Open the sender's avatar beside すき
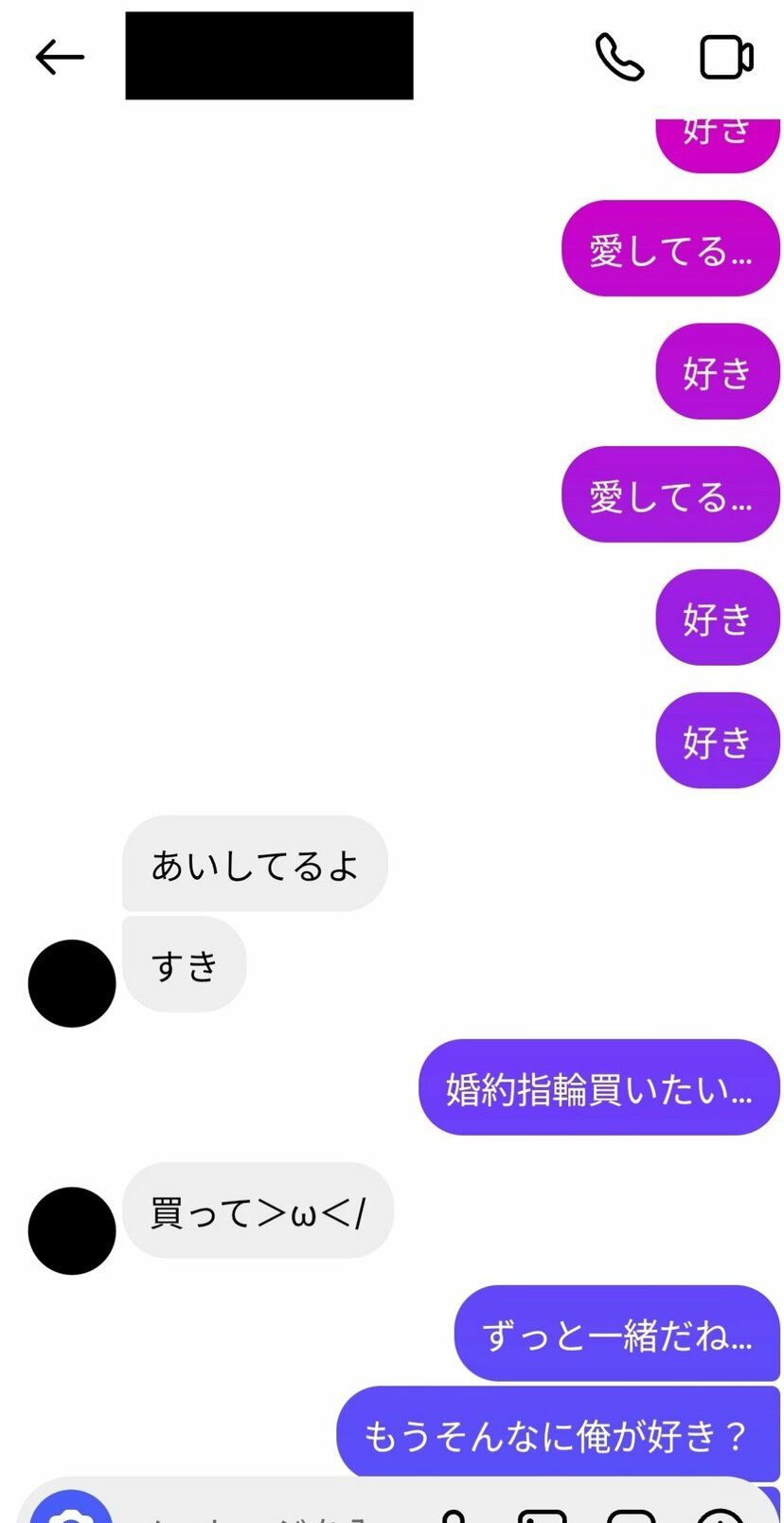The width and height of the screenshot is (784, 1523). click(x=72, y=983)
